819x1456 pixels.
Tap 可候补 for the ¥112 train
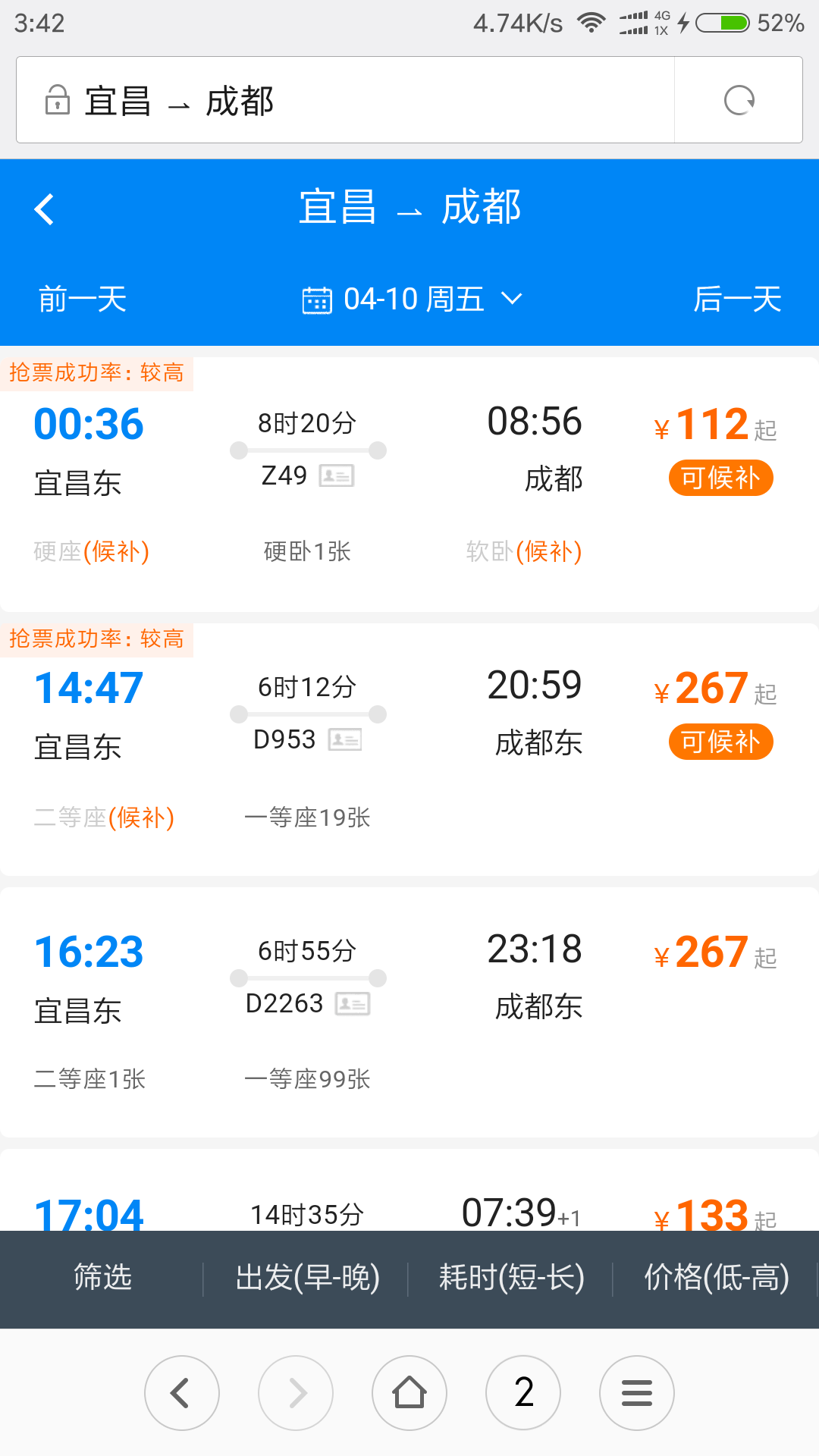pos(720,479)
